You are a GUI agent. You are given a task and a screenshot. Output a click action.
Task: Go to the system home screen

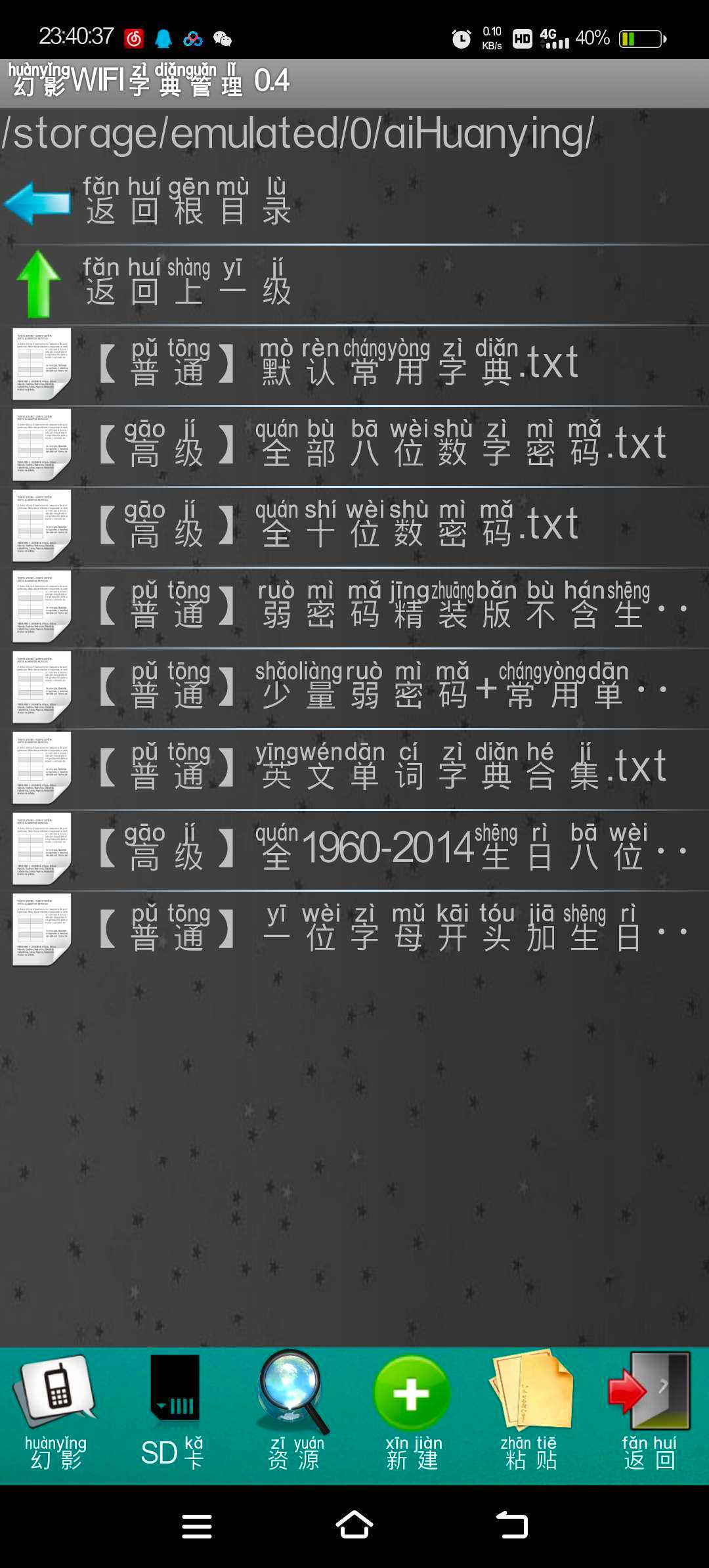point(354,1525)
